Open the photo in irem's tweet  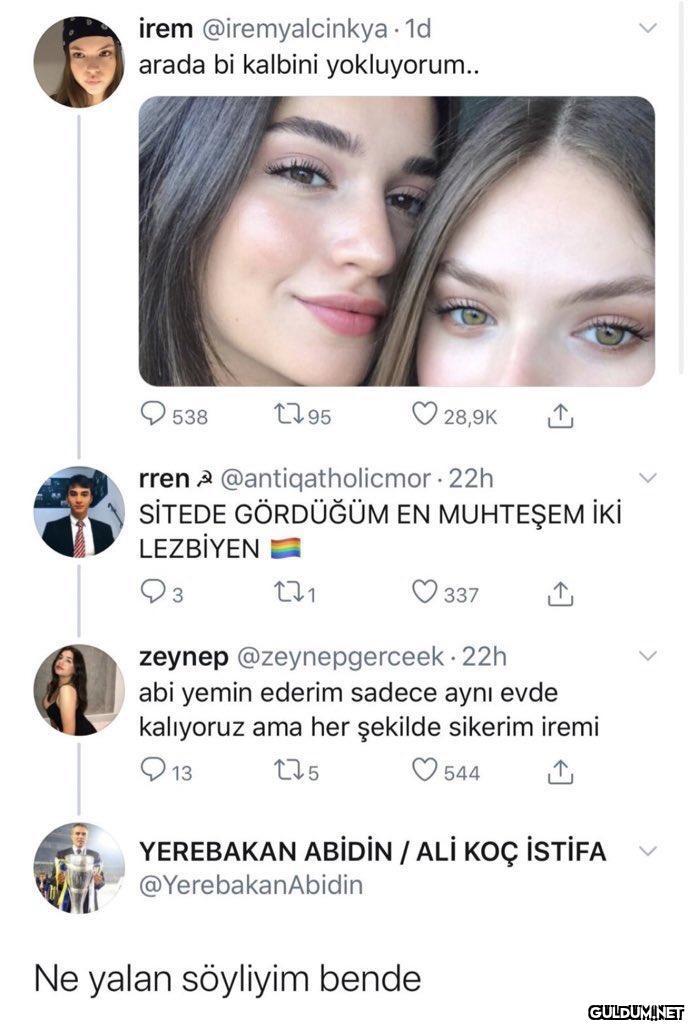(396, 241)
